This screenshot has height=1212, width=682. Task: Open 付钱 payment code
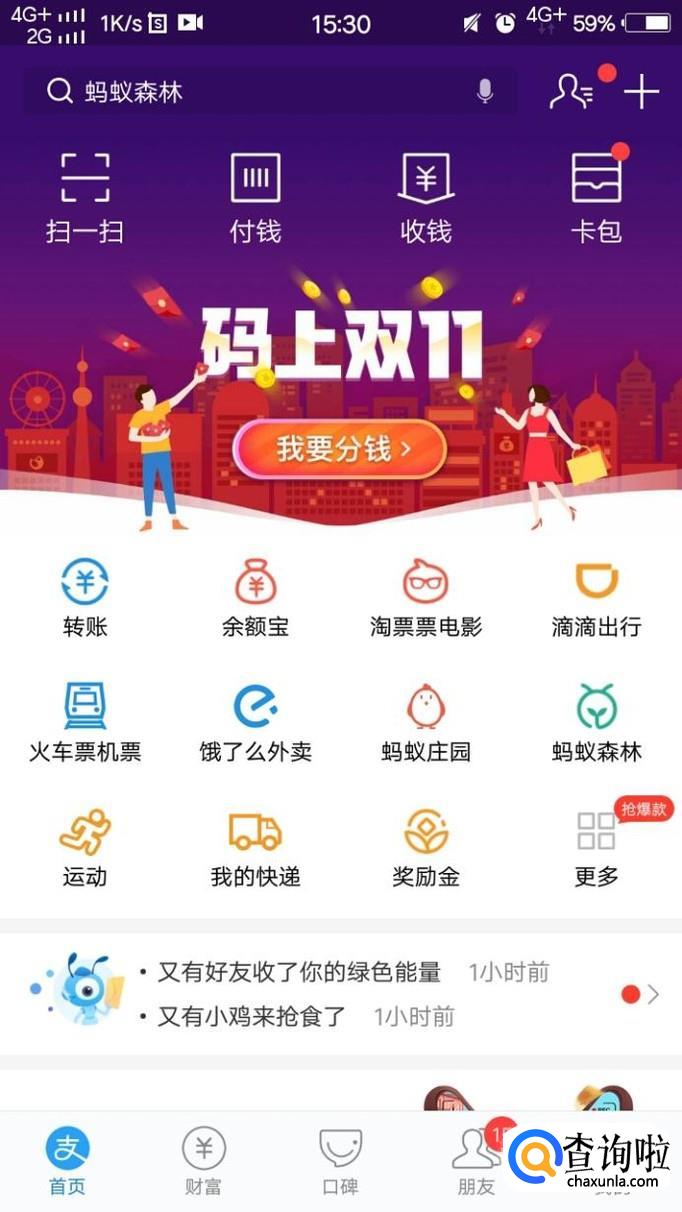pyautogui.click(x=255, y=197)
